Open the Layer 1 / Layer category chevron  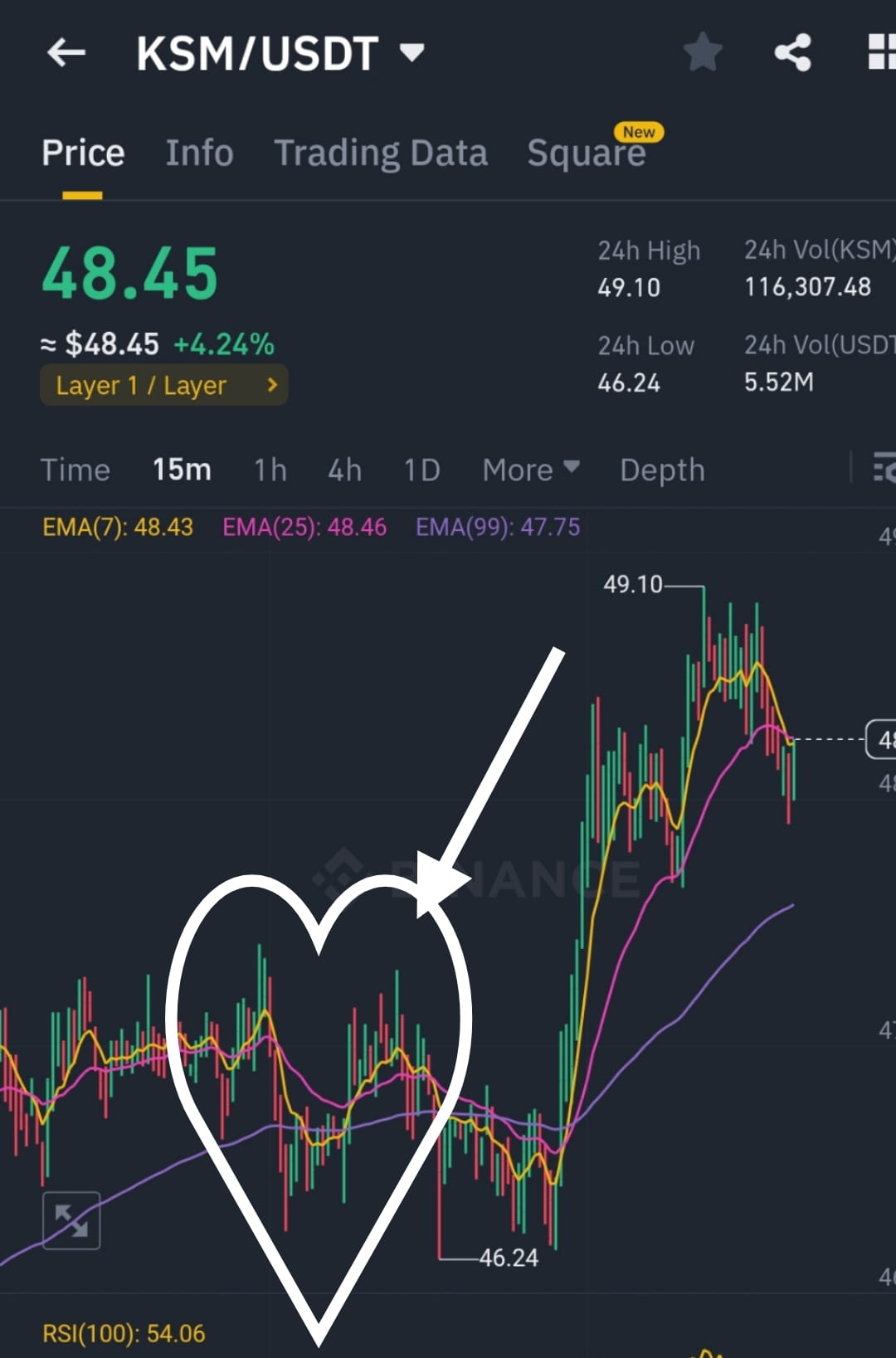pos(270,385)
